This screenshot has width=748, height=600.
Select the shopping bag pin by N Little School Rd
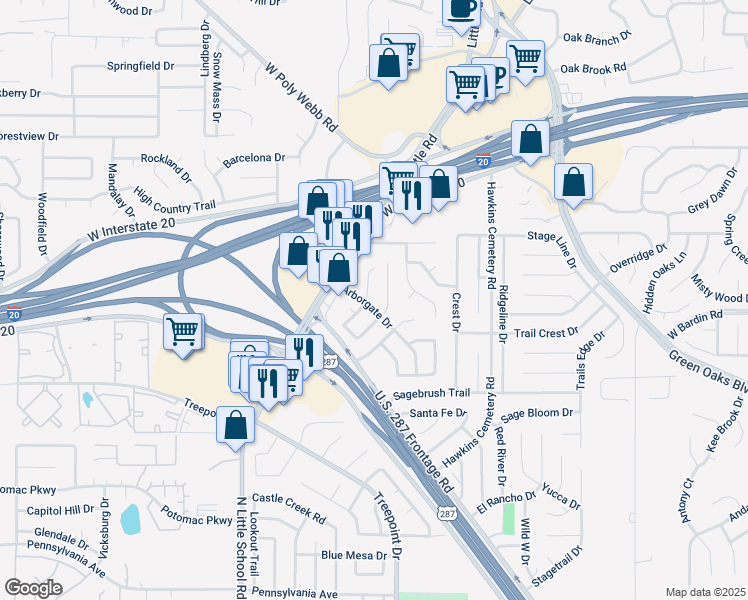[x=234, y=425]
